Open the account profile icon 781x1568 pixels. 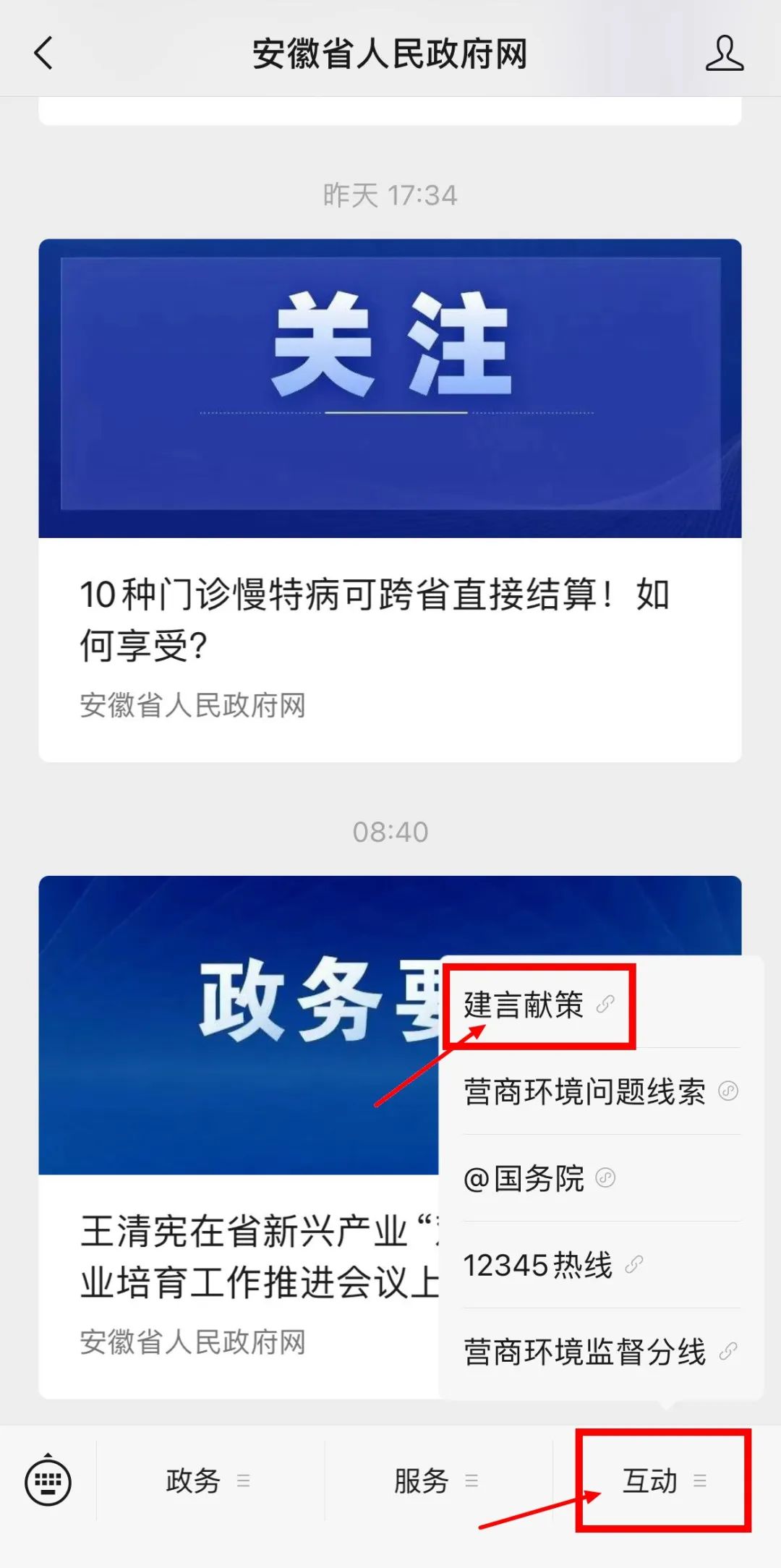[x=724, y=54]
